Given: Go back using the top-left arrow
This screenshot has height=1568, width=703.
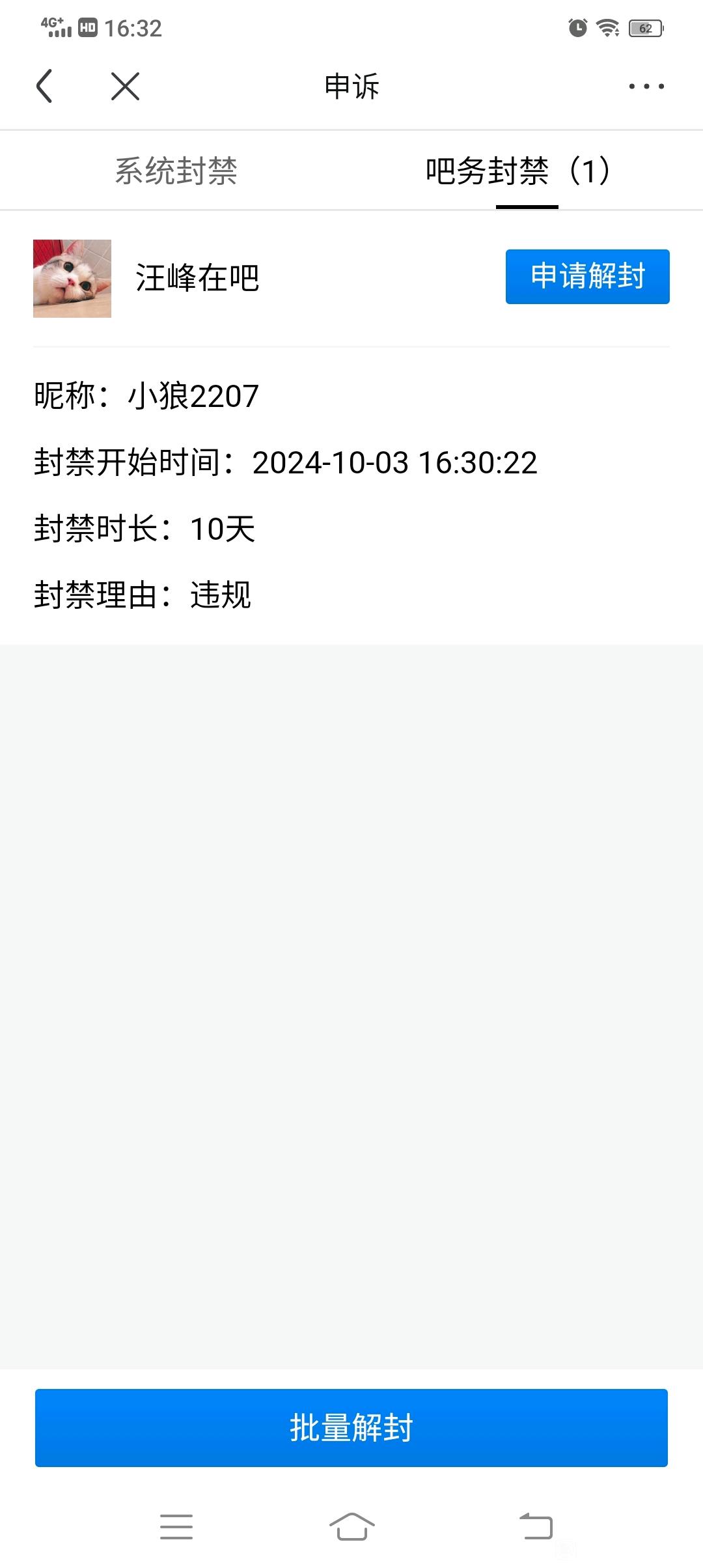Looking at the screenshot, I should tap(44, 86).
